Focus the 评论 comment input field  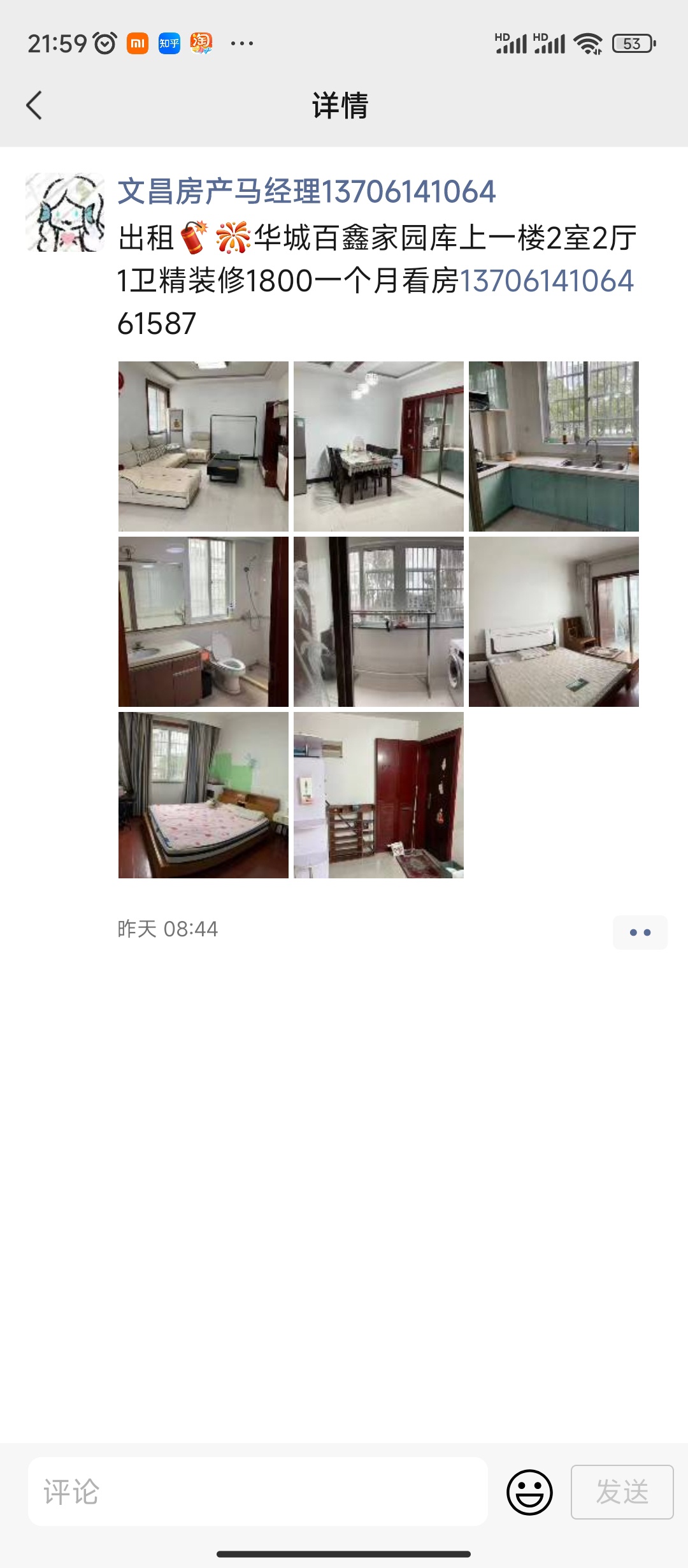(x=258, y=1492)
